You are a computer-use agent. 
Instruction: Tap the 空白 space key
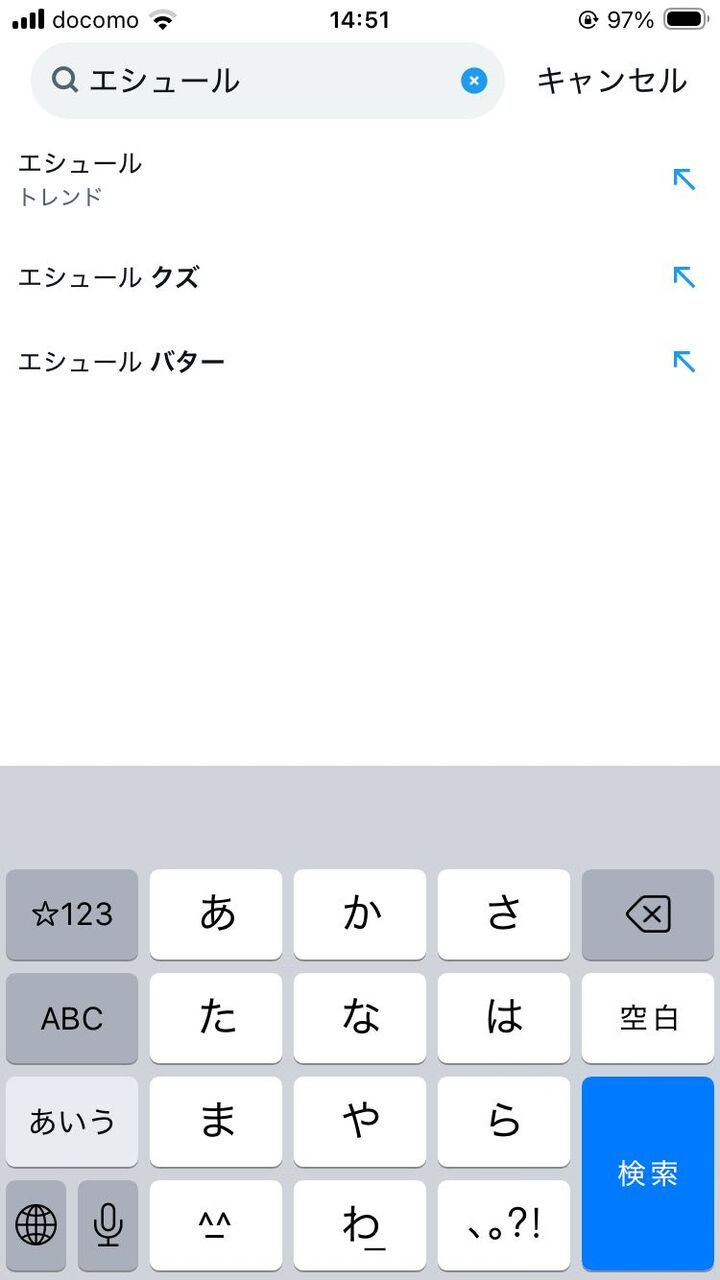pyautogui.click(x=648, y=1018)
